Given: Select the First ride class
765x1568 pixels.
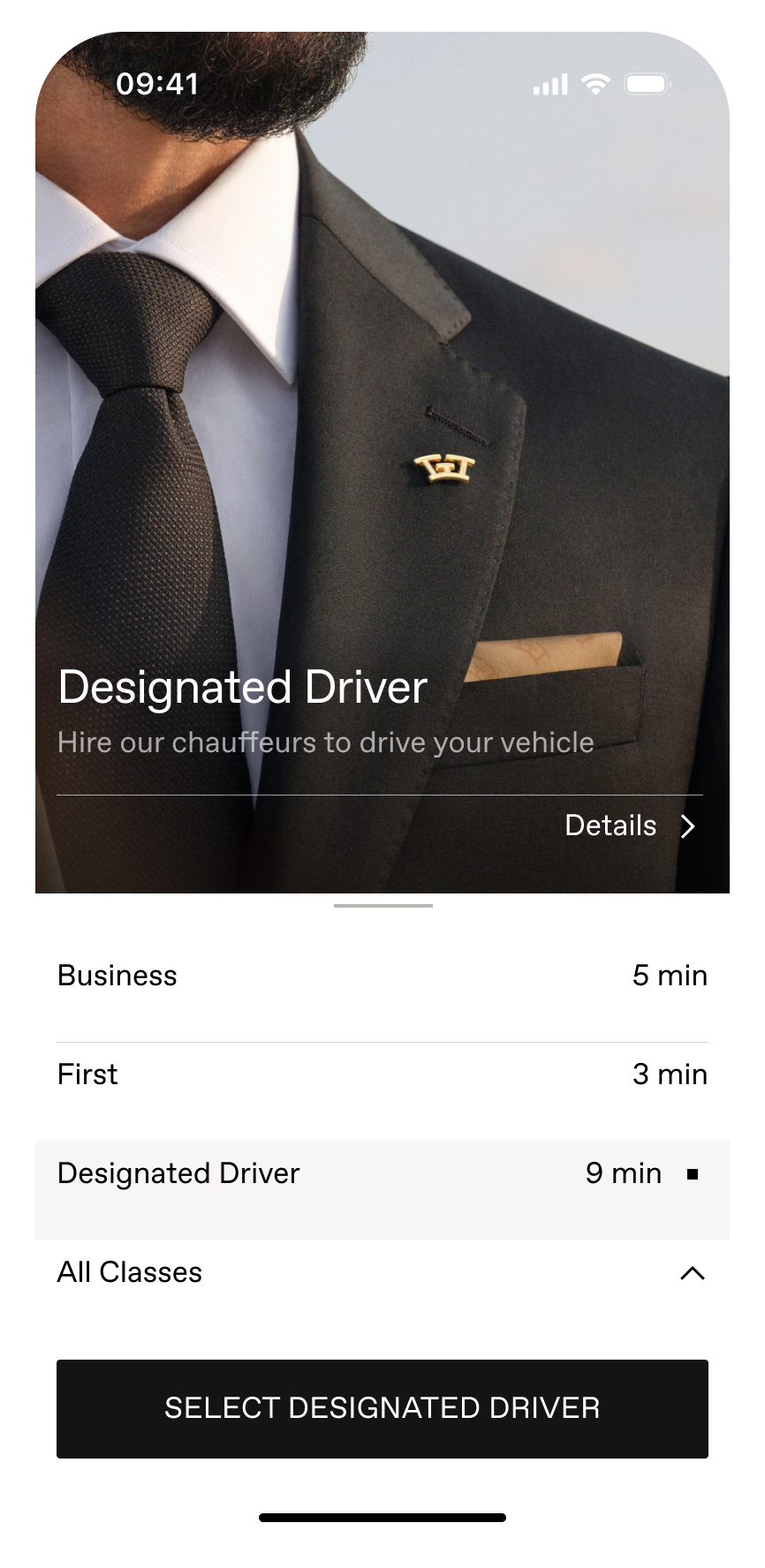Looking at the screenshot, I should coord(382,1075).
